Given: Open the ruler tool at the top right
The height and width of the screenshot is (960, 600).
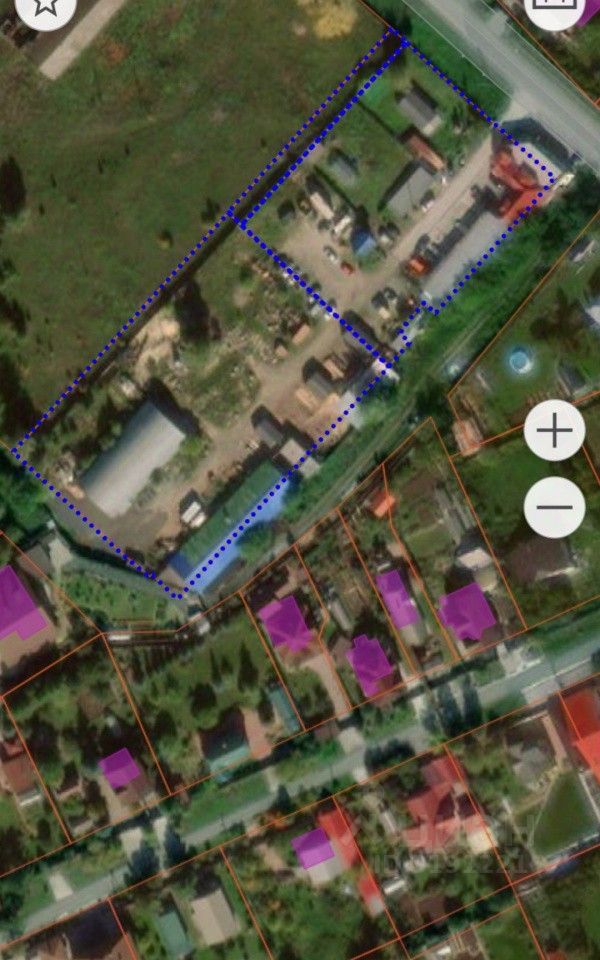Looking at the screenshot, I should coord(554,5).
